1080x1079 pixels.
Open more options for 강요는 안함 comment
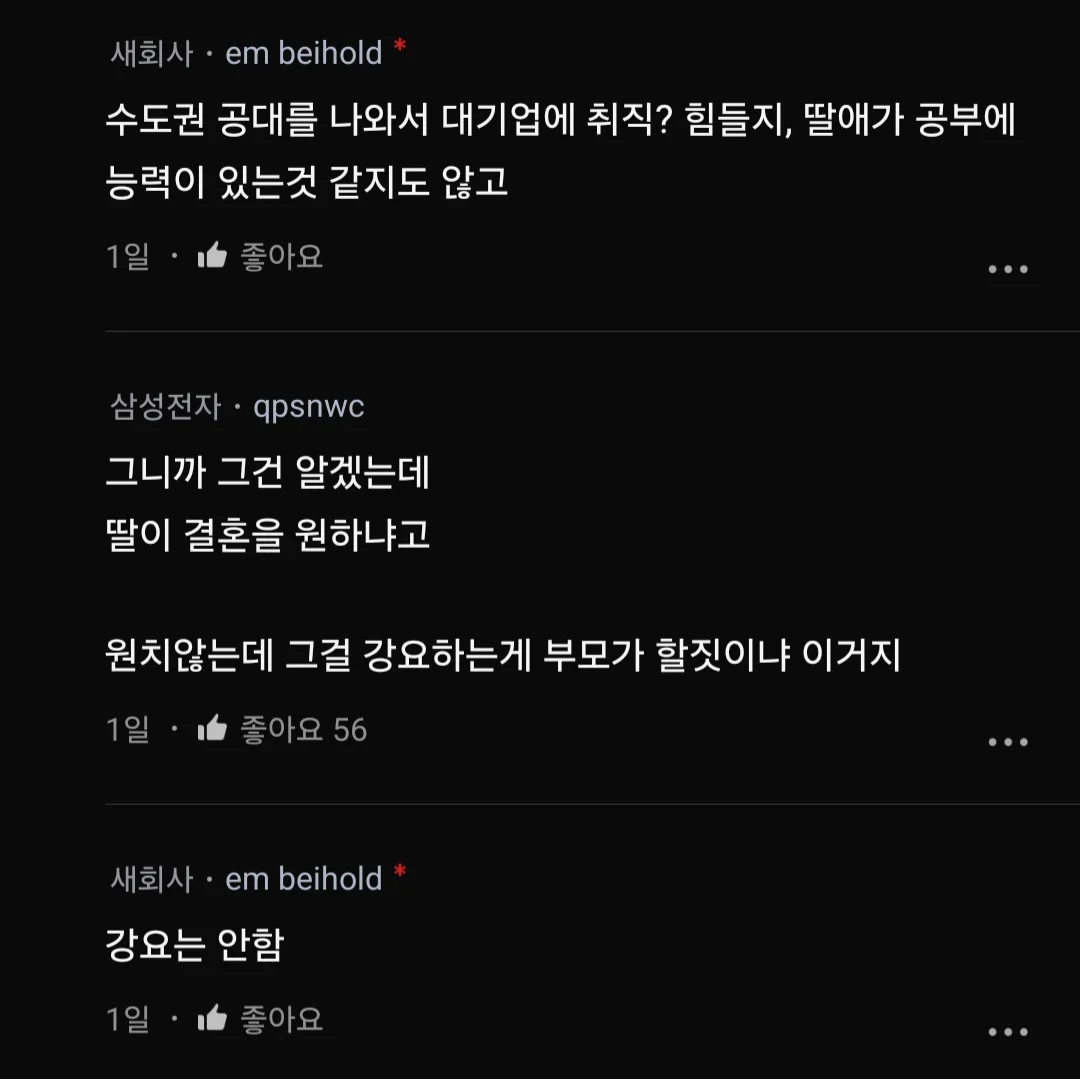[x=1007, y=1032]
